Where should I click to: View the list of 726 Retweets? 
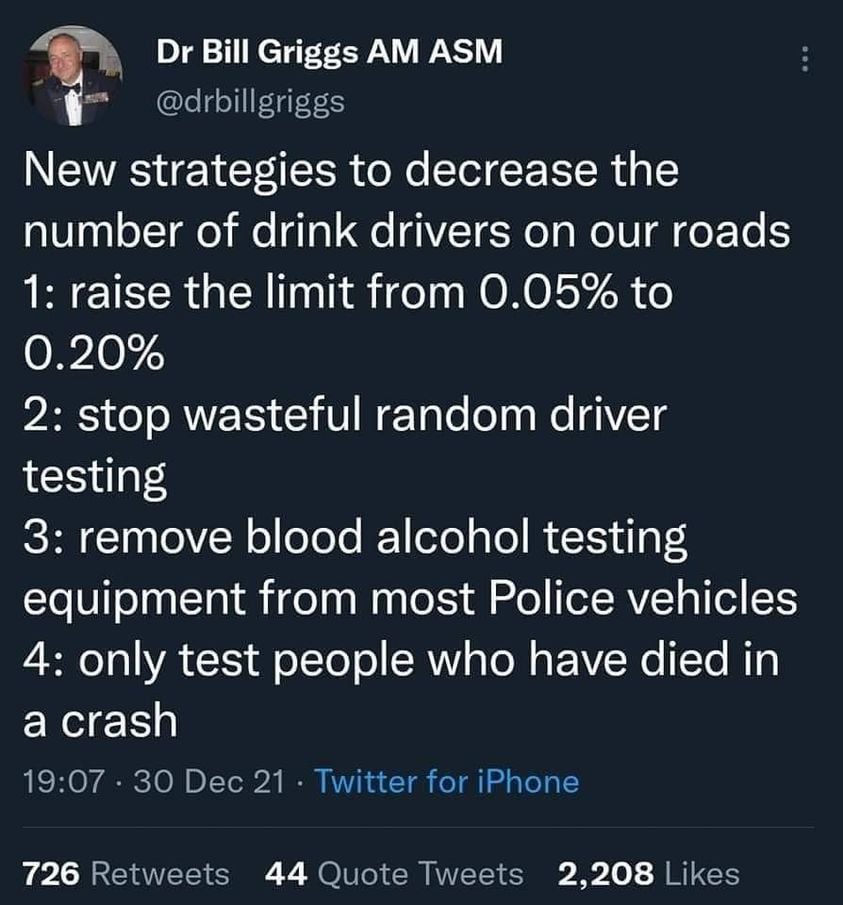[x=126, y=873]
